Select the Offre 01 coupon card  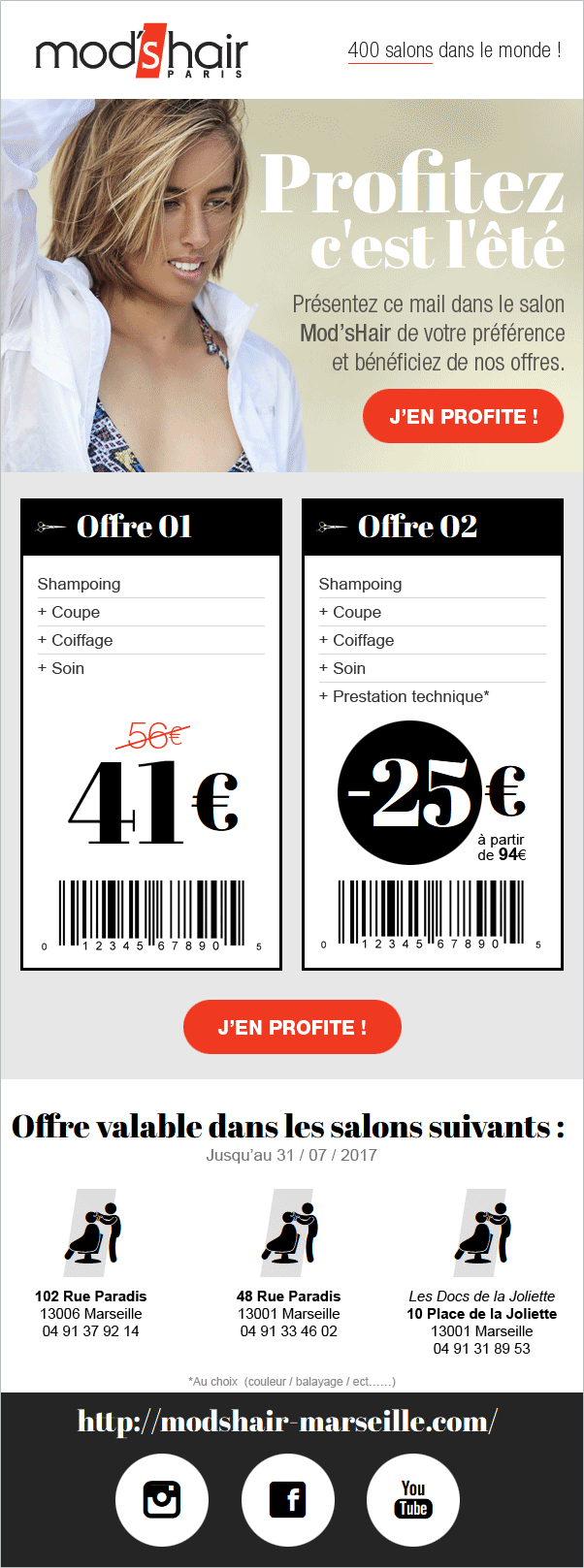pos(151,734)
